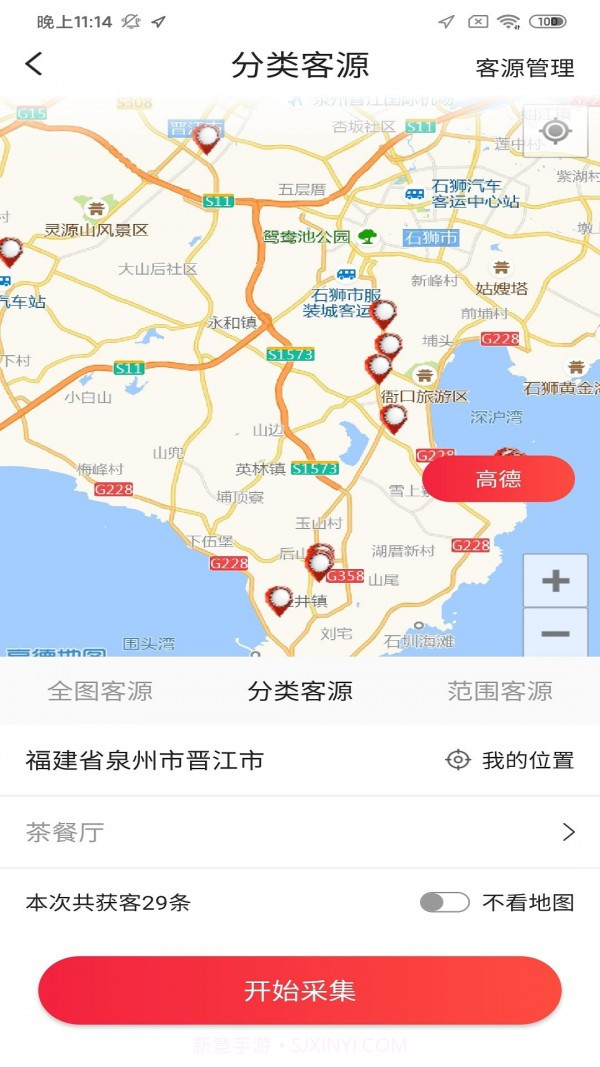Tap the red 高德 button
Viewport: 600px width, 1067px height.
click(x=498, y=479)
